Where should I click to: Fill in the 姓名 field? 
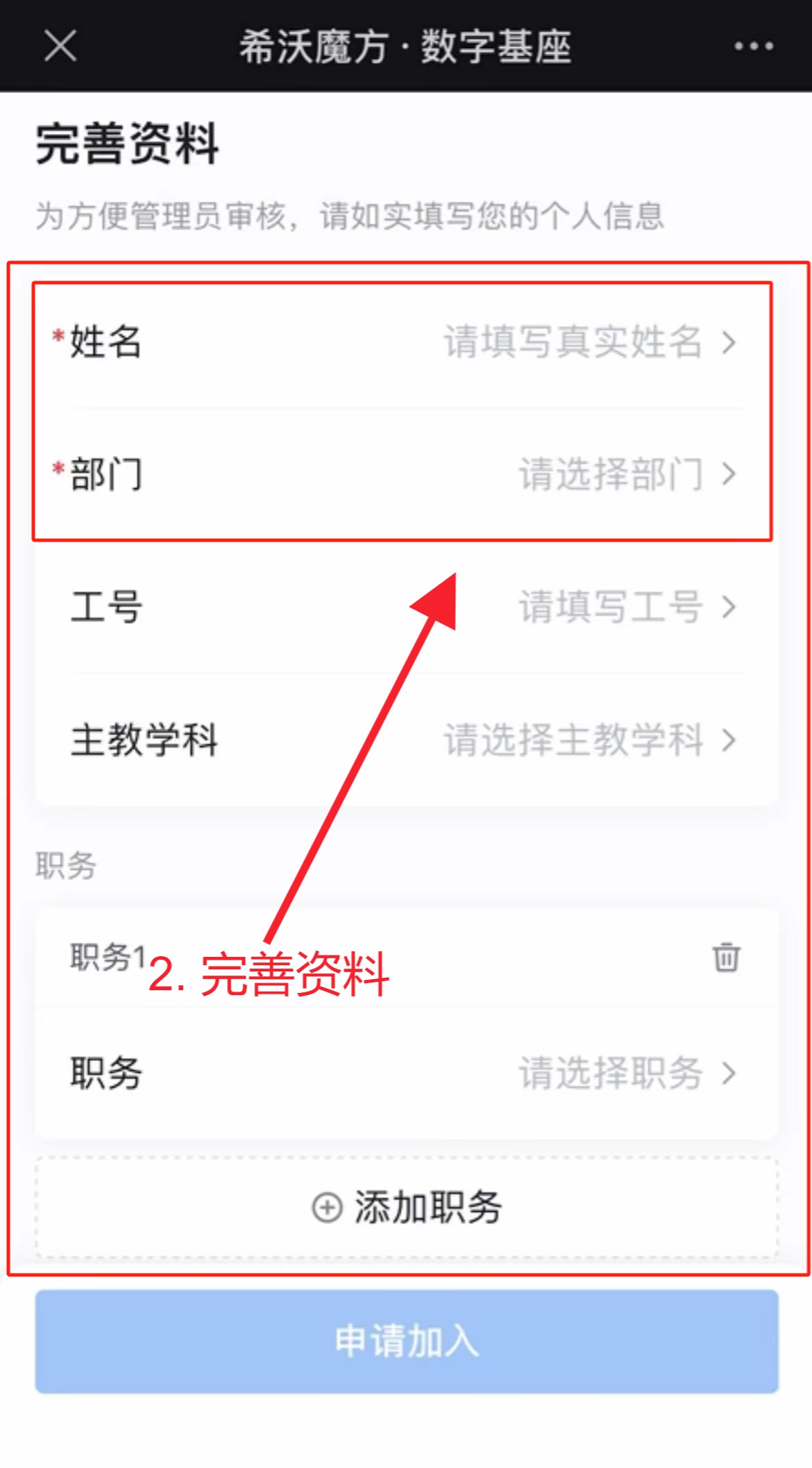tap(573, 342)
